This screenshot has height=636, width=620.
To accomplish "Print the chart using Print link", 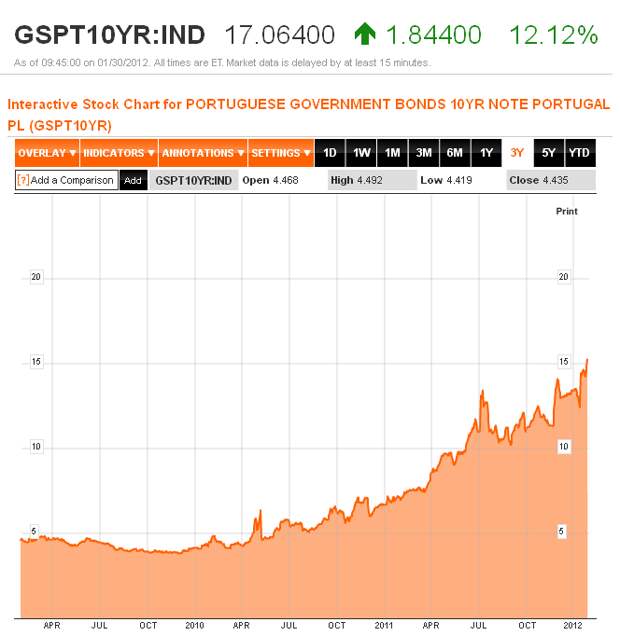I will 566,211.
